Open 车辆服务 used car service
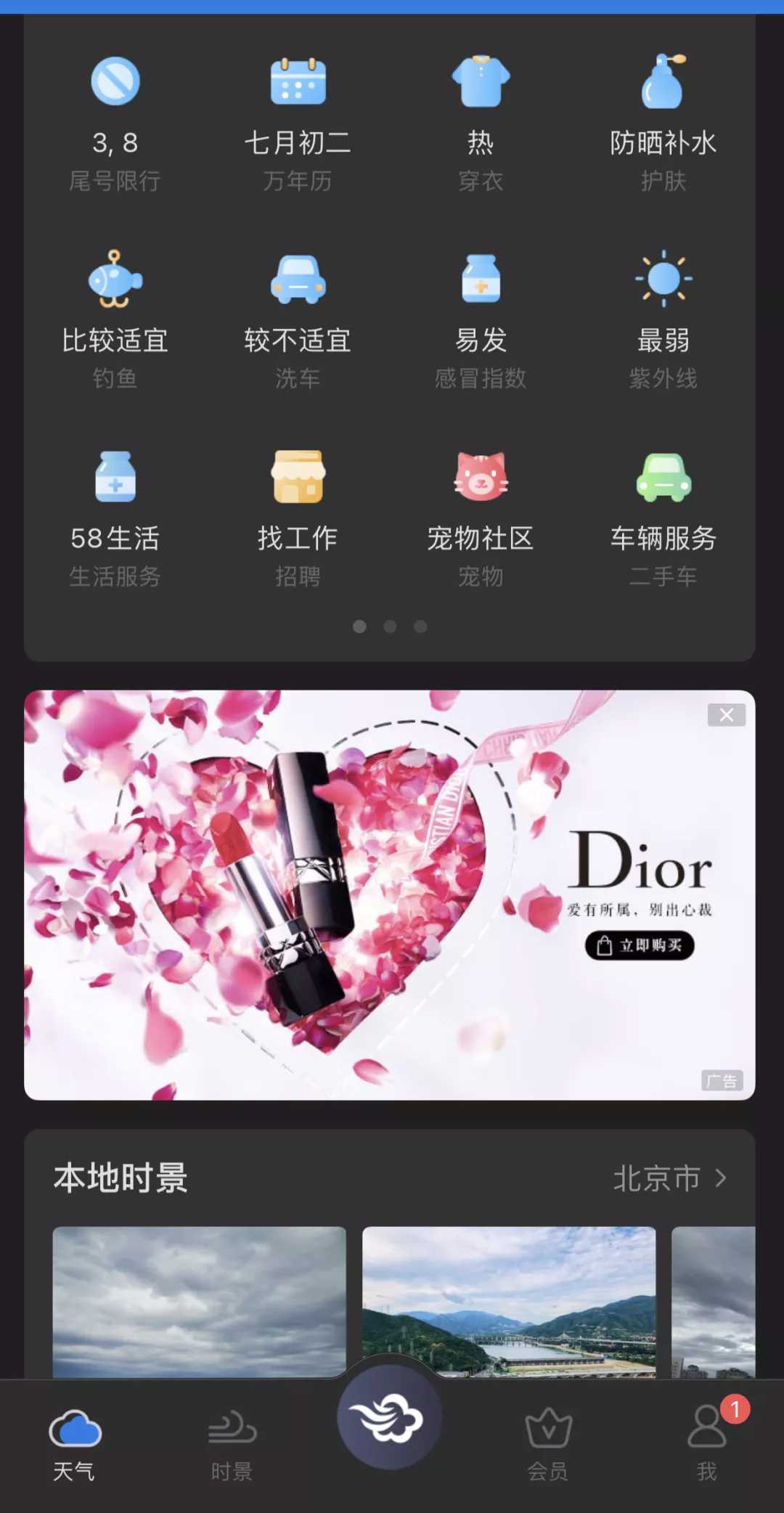This screenshot has width=784, height=1513. pyautogui.click(x=663, y=518)
